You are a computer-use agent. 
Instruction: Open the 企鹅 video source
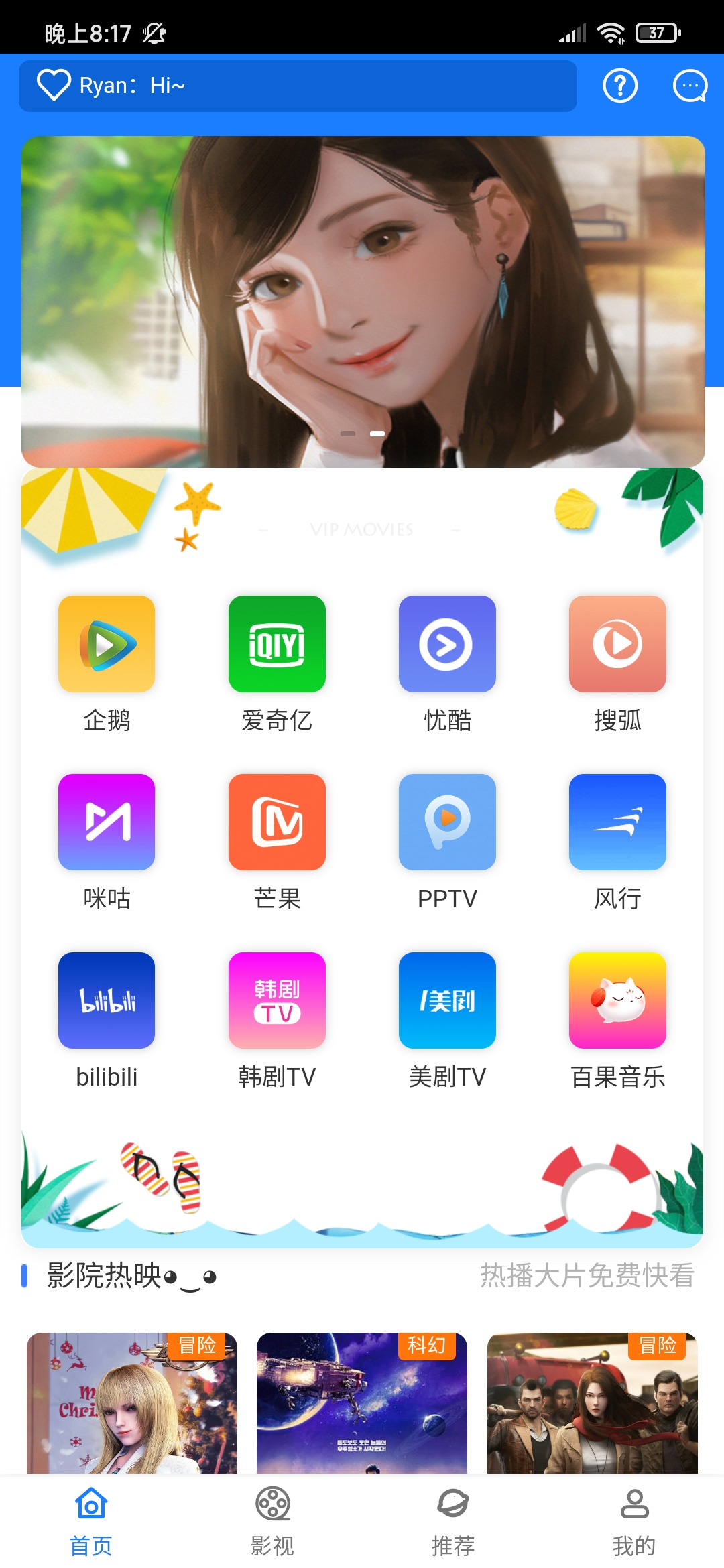point(107,644)
